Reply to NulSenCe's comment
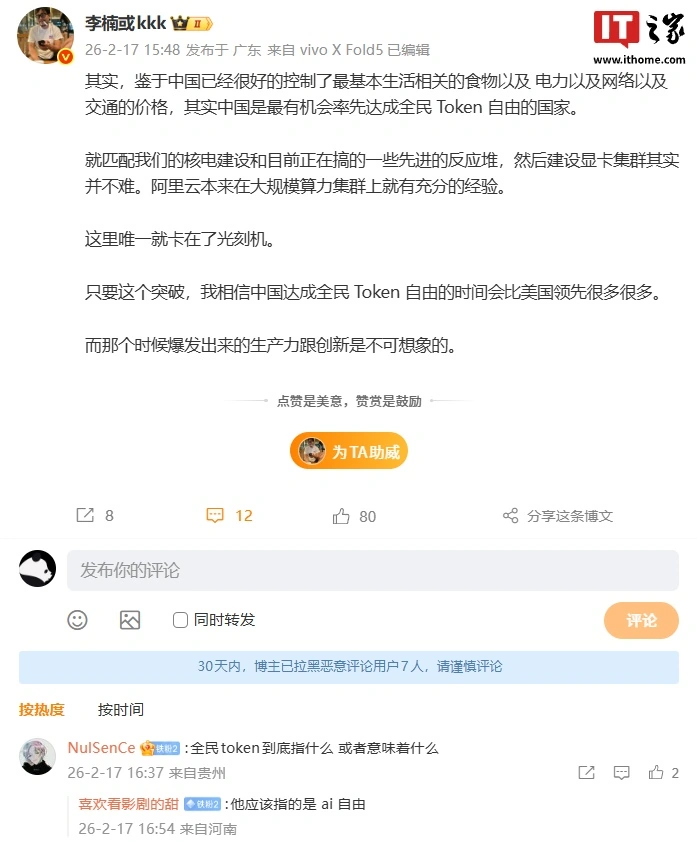 click(622, 773)
